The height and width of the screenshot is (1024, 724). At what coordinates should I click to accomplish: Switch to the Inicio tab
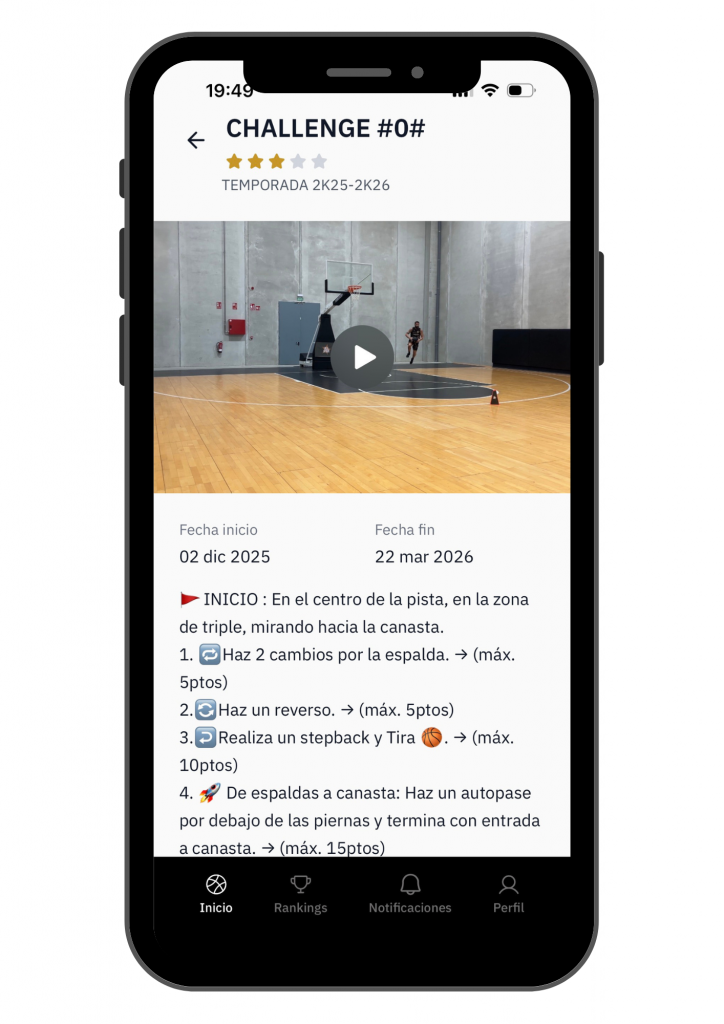[216, 893]
